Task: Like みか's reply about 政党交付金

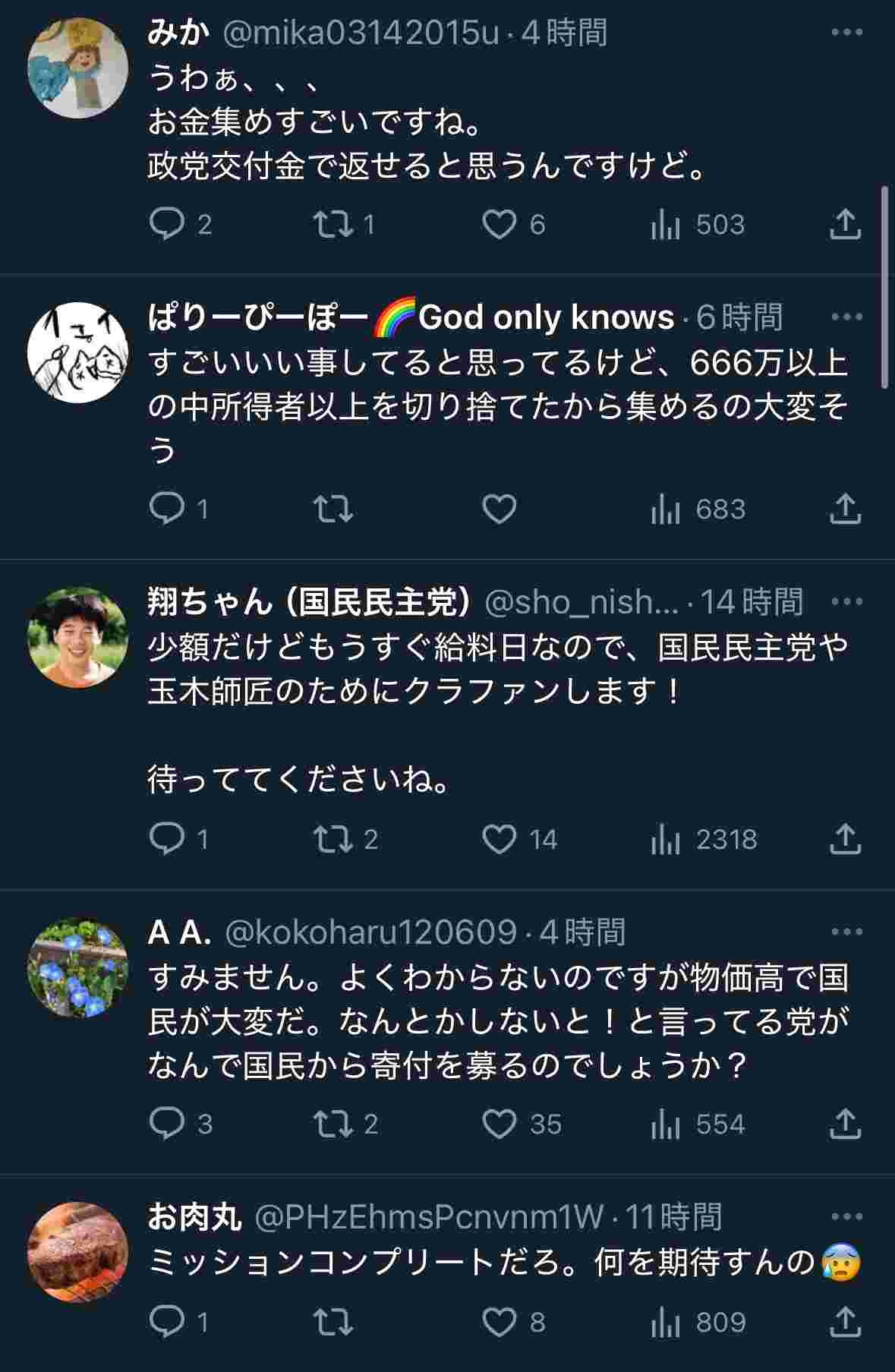Action: (x=499, y=225)
